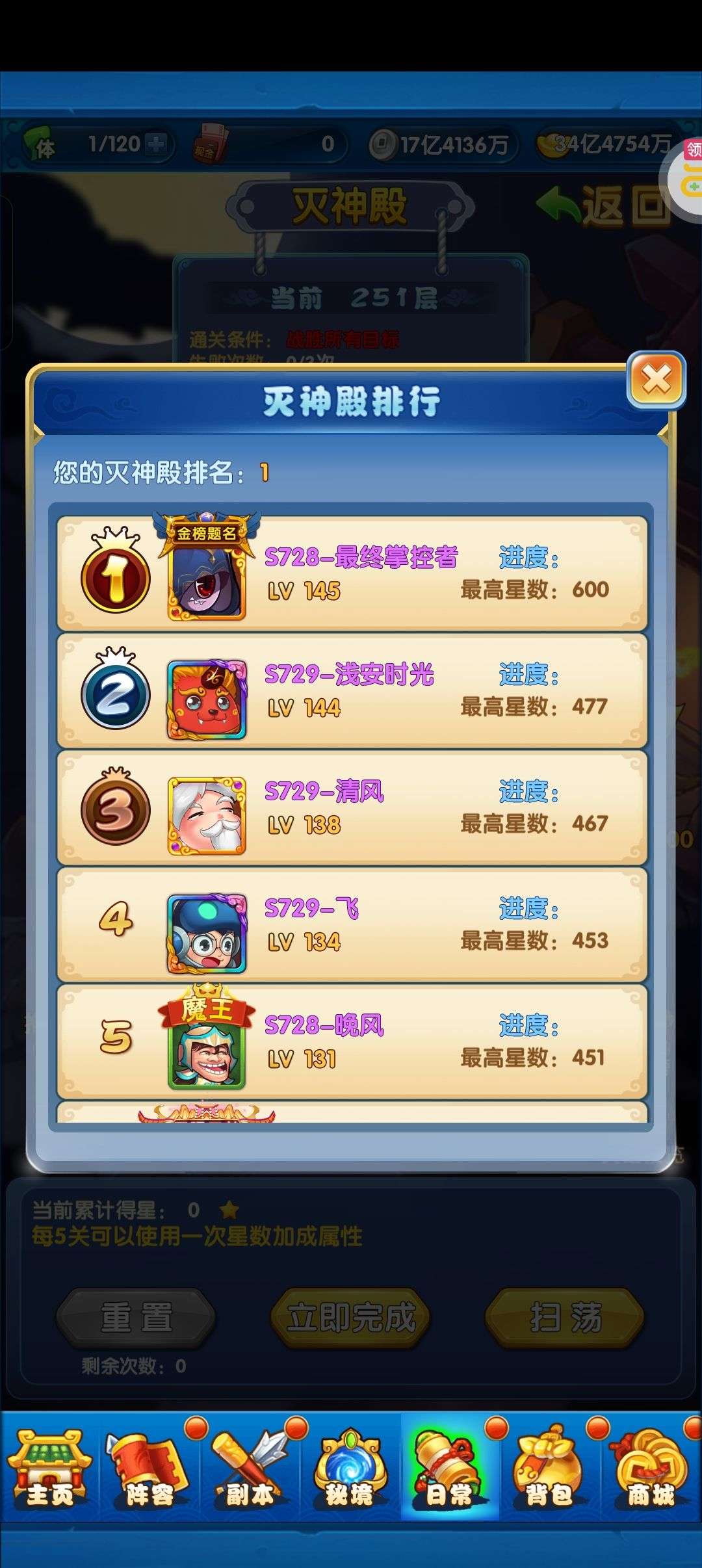This screenshot has height=1568, width=702.
Task: Open rank 5 player S728-晚风
Action: [x=352, y=1041]
